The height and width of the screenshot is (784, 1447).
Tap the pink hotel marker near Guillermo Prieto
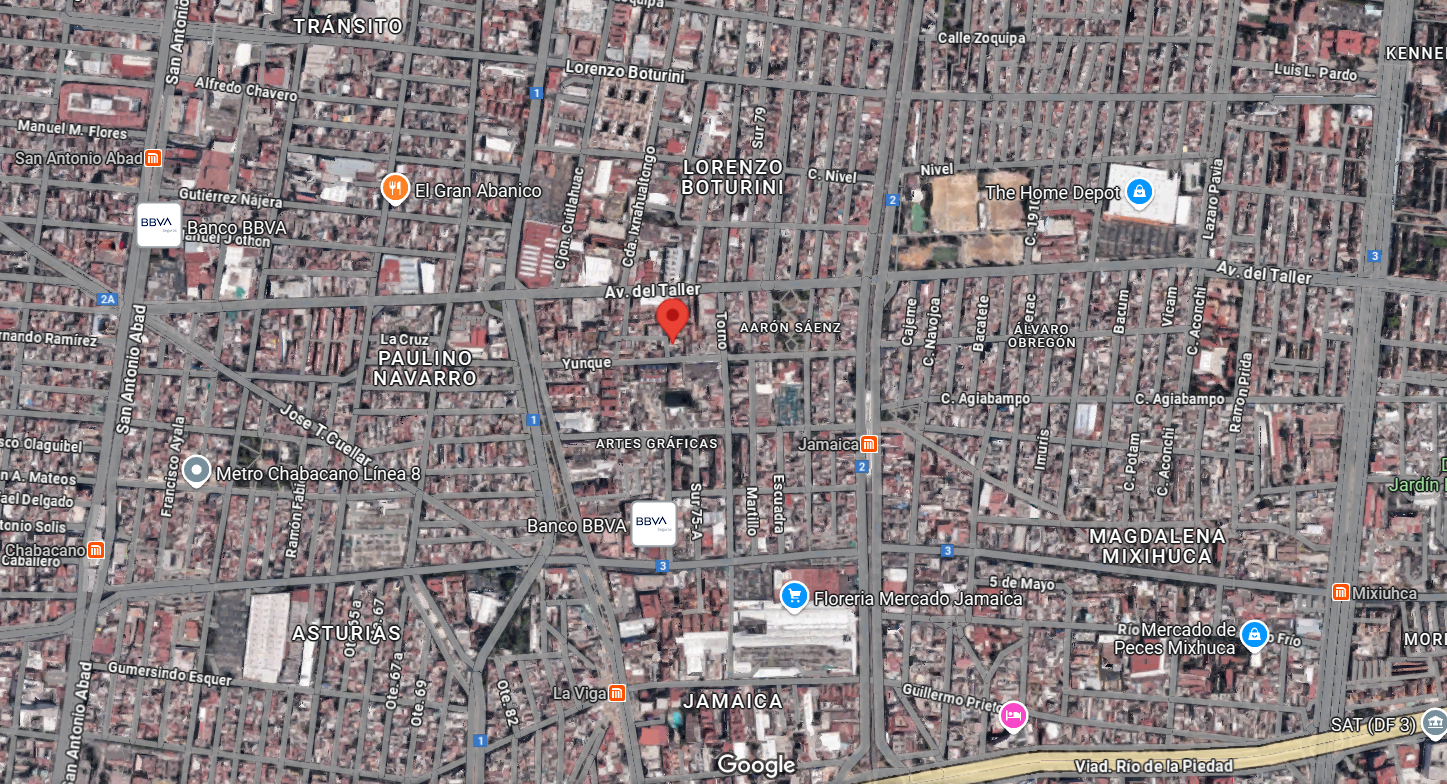[x=1014, y=716]
